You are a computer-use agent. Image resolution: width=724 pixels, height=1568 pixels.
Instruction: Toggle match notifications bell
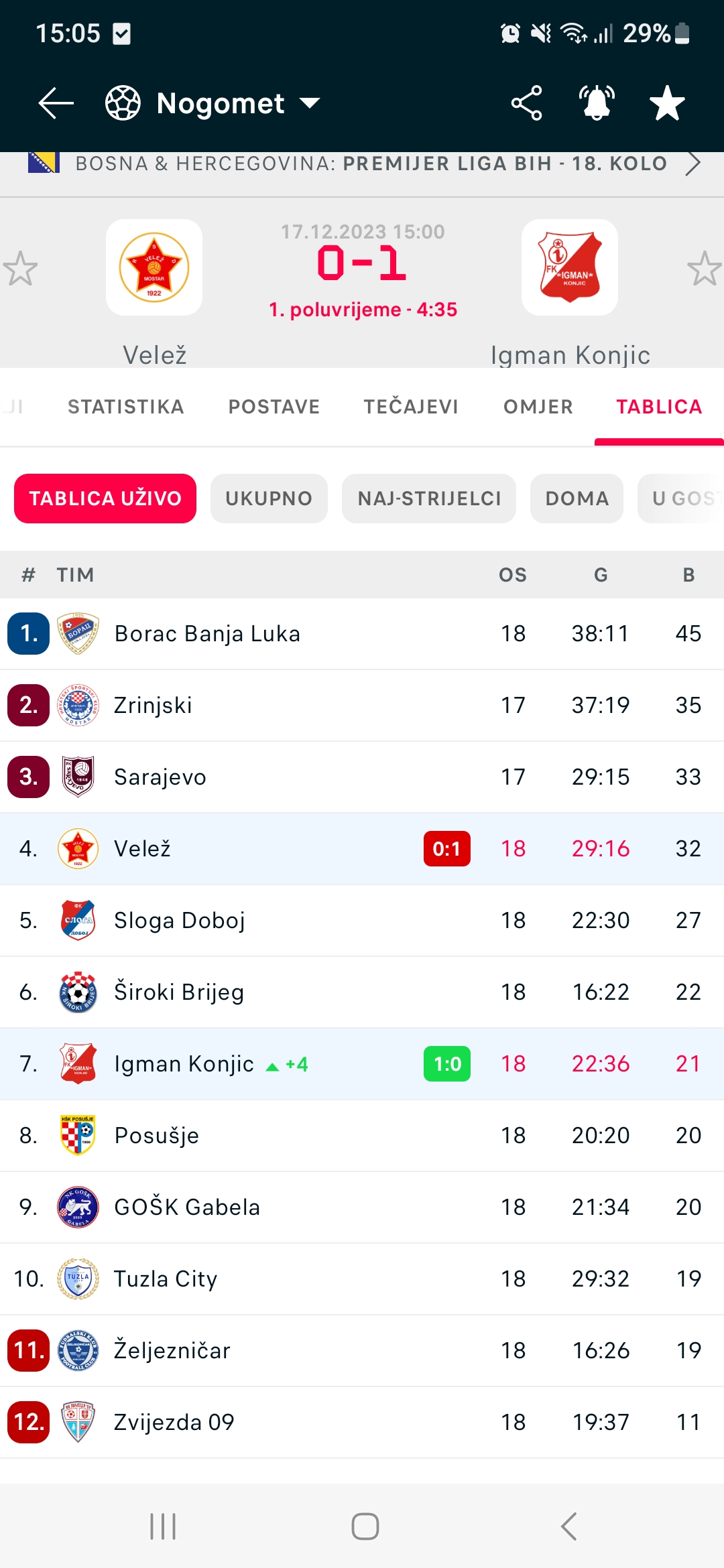597,103
